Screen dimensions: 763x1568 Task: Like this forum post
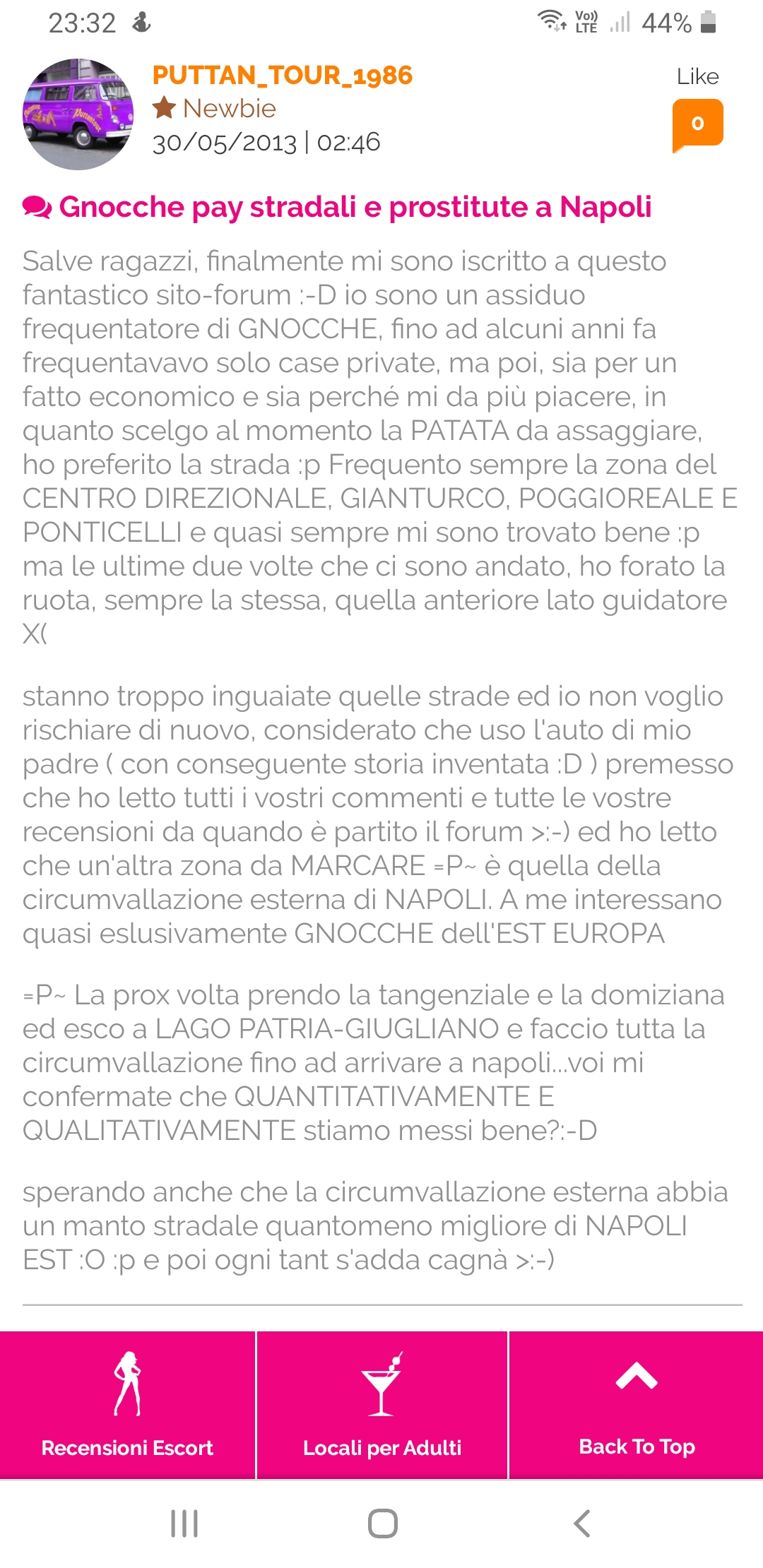point(697,124)
